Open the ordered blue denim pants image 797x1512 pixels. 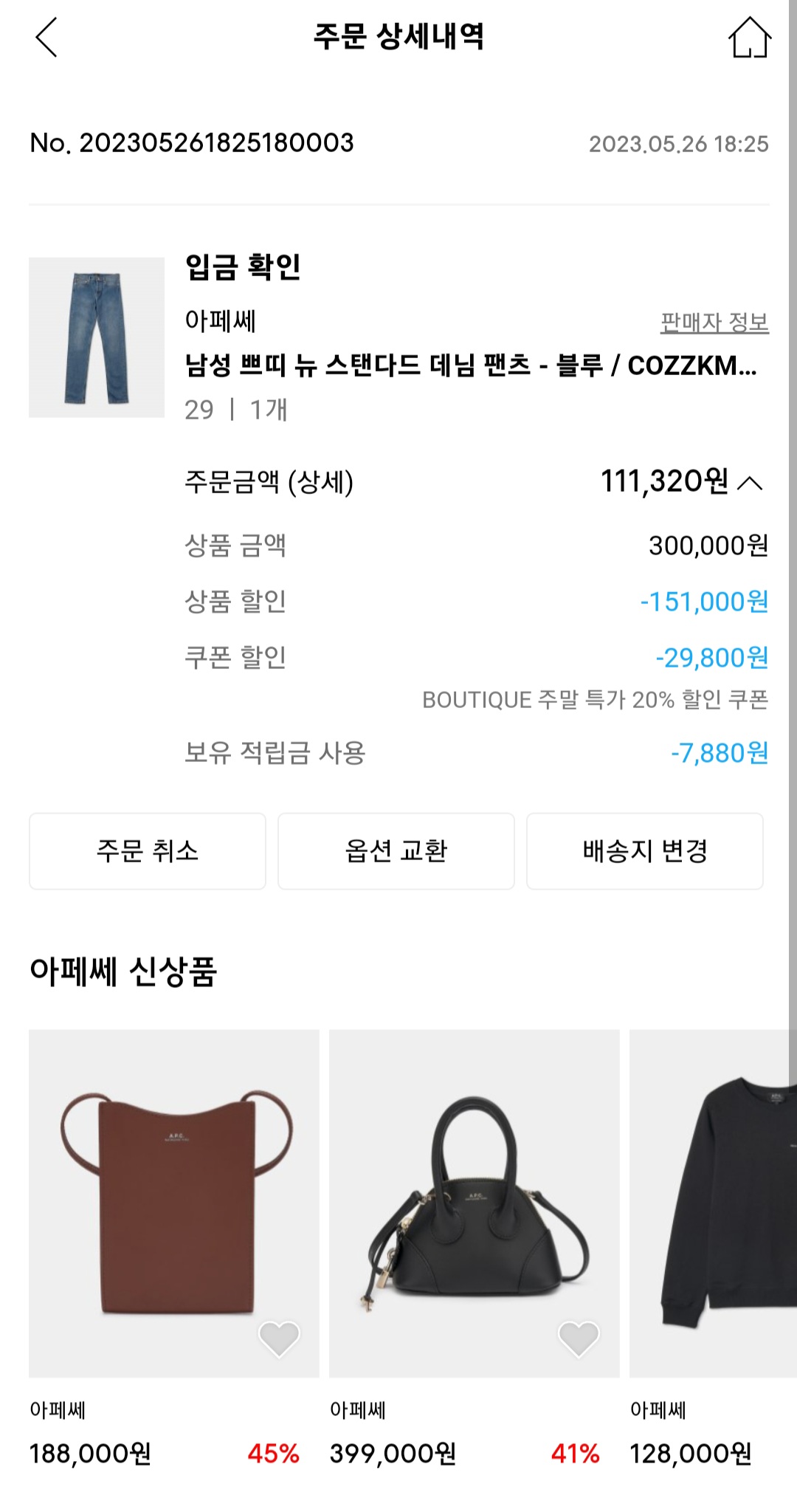(x=97, y=337)
